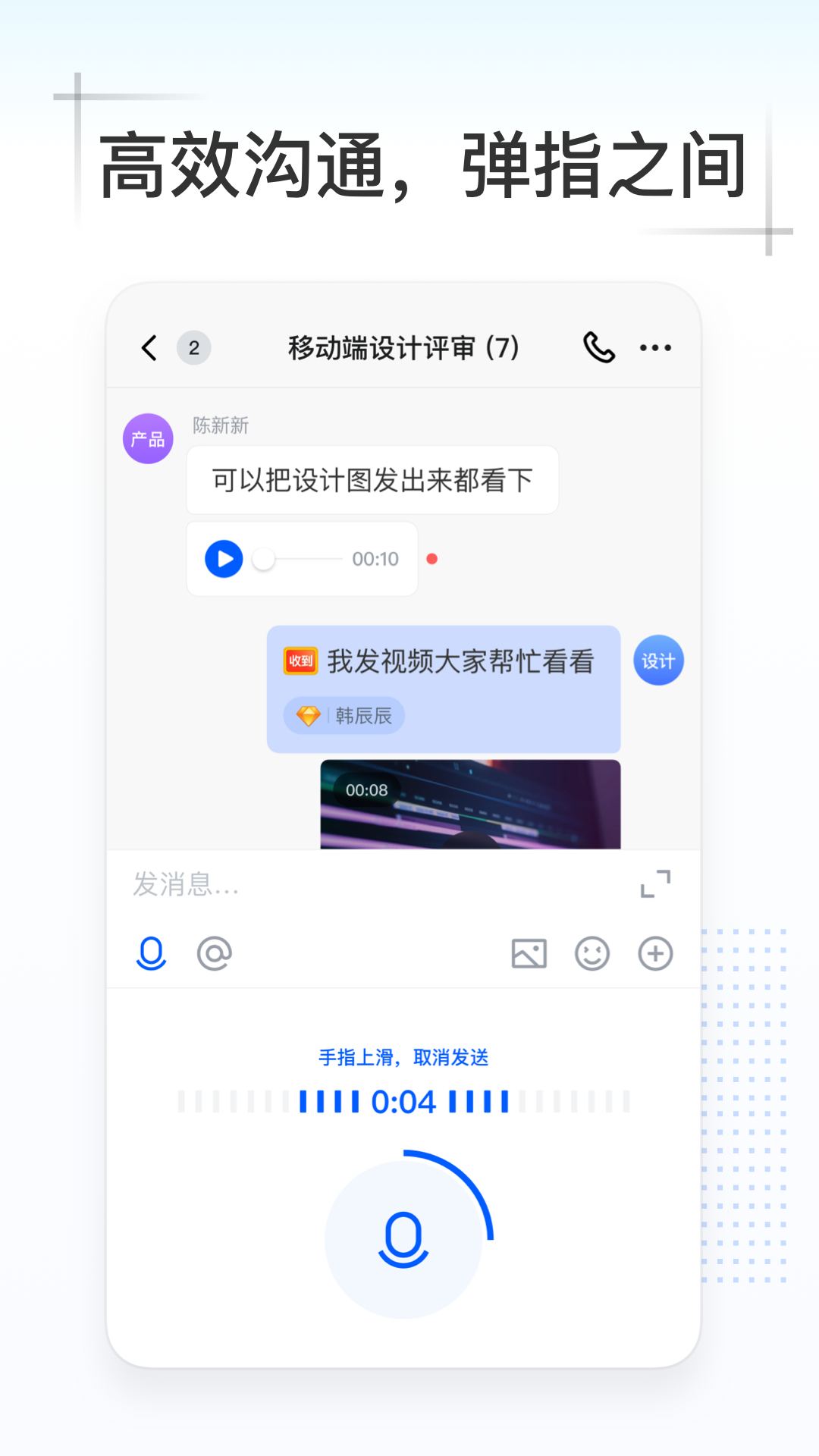Viewport: 819px width, 1456px height.
Task: Open attachments with the plus icon
Action: click(655, 953)
